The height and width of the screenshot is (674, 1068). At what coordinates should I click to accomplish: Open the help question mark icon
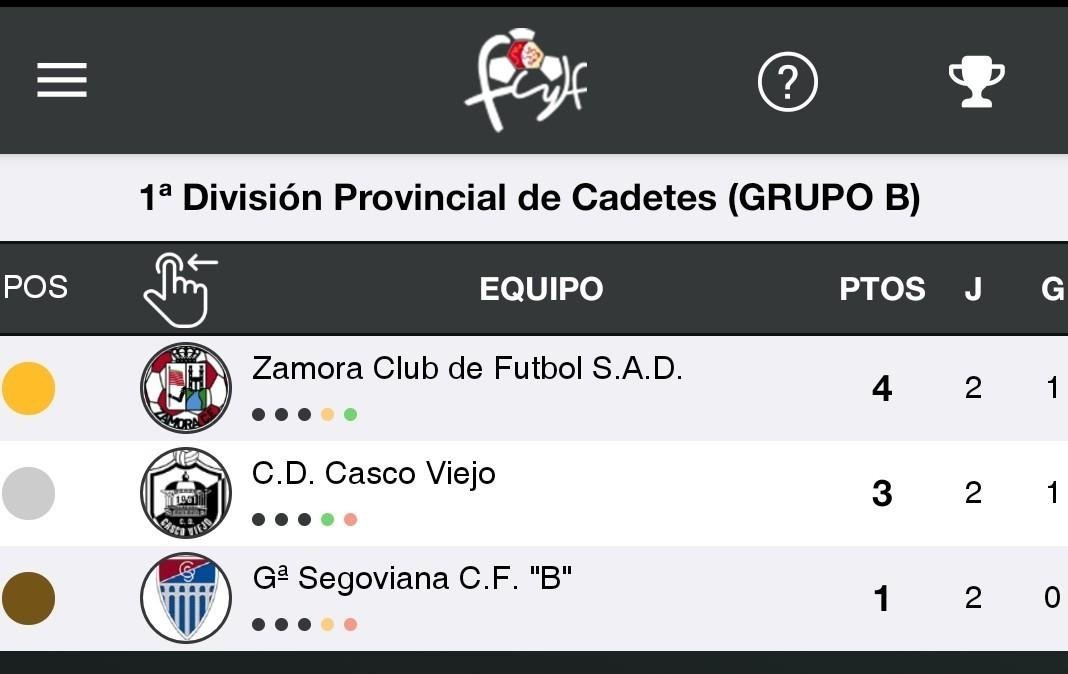787,82
